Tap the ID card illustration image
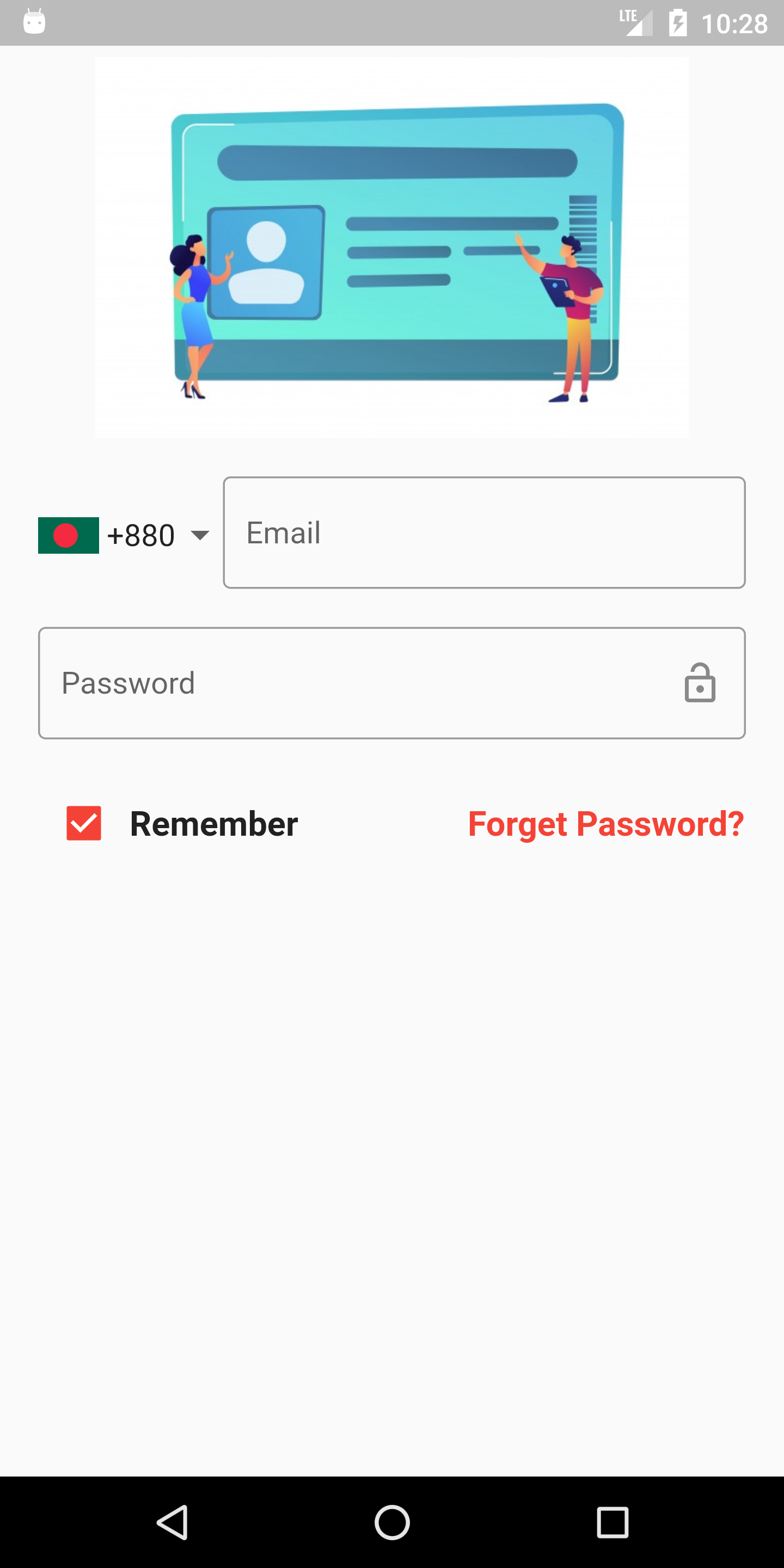784x1568 pixels. (x=392, y=247)
